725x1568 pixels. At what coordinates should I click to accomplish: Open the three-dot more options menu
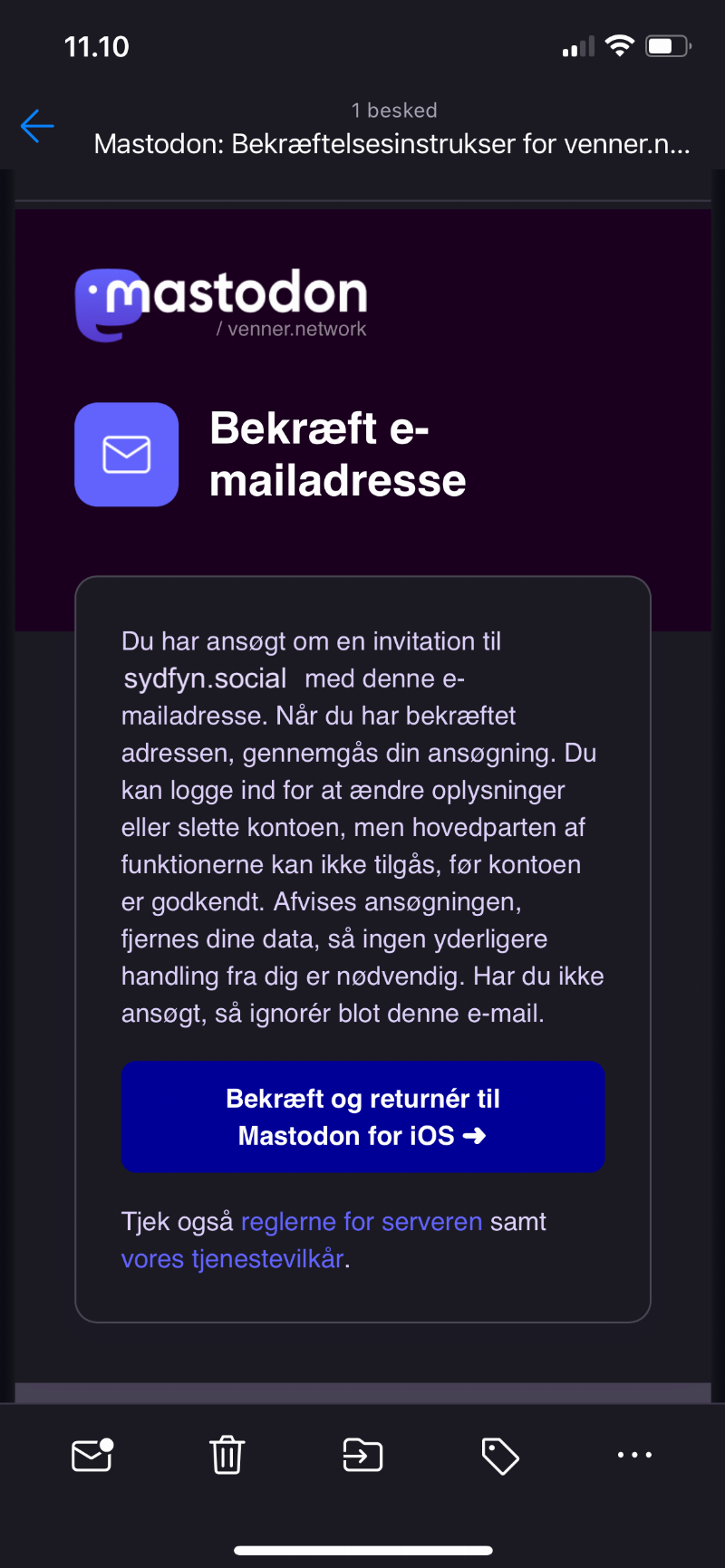[634, 1455]
